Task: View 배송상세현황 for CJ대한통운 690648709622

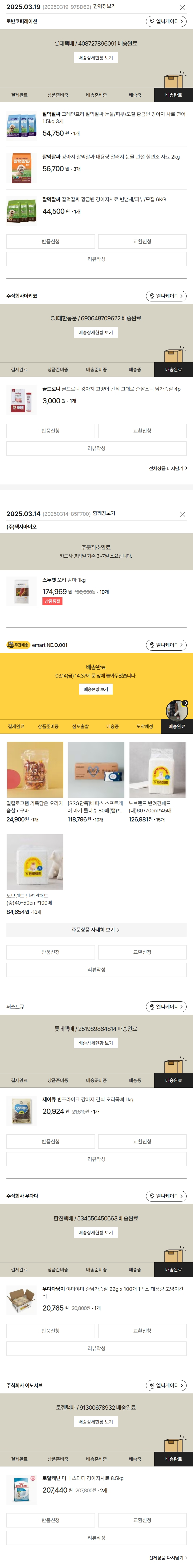Action: 96,332
